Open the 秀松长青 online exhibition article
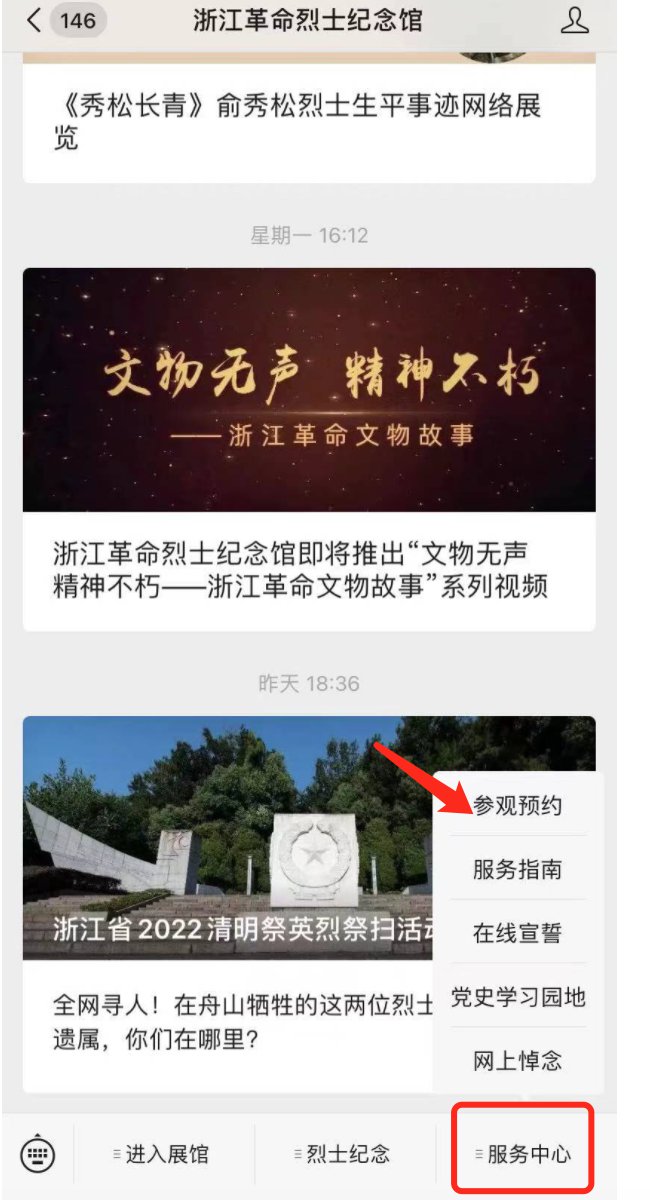Image resolution: width=650 pixels, height=1200 pixels. 300,122
